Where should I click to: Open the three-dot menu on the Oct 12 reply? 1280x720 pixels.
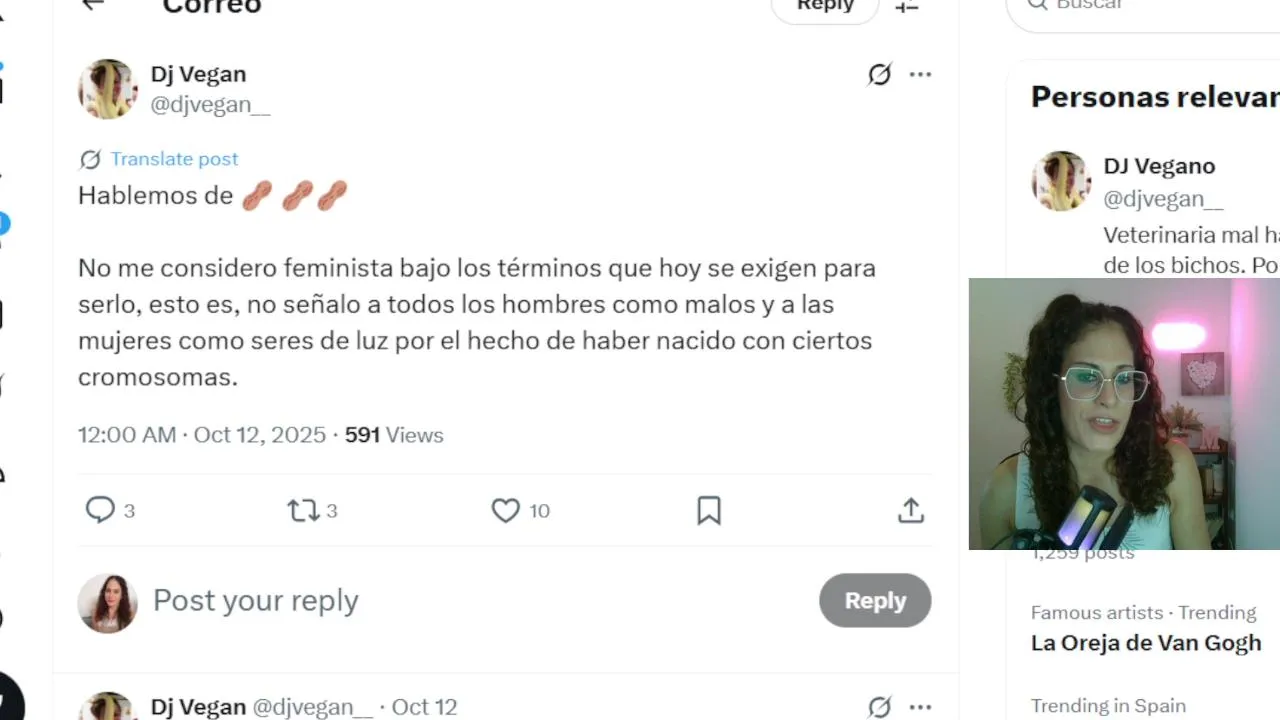[920, 707]
